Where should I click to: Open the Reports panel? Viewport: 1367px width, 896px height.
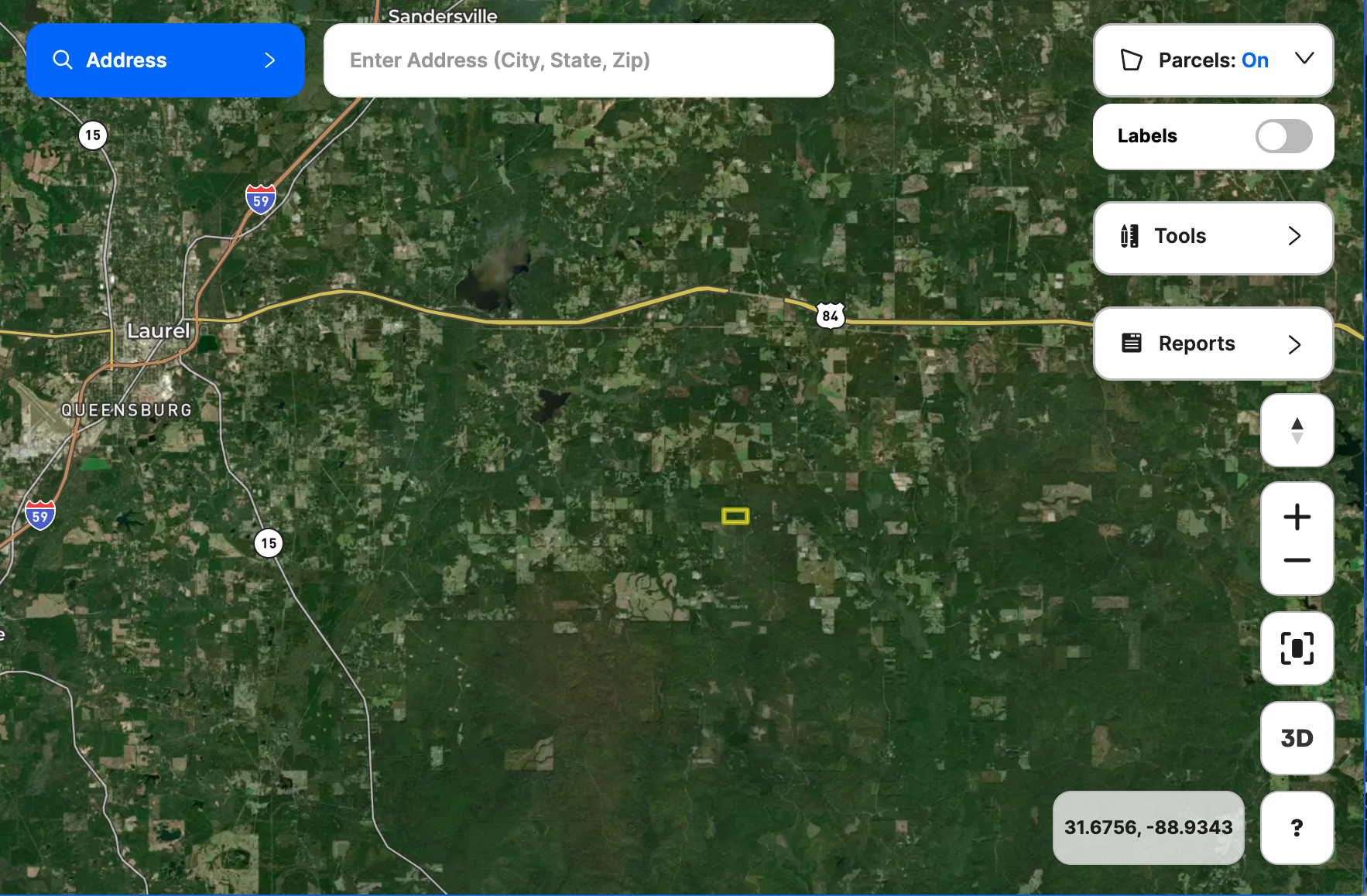[x=1213, y=344]
